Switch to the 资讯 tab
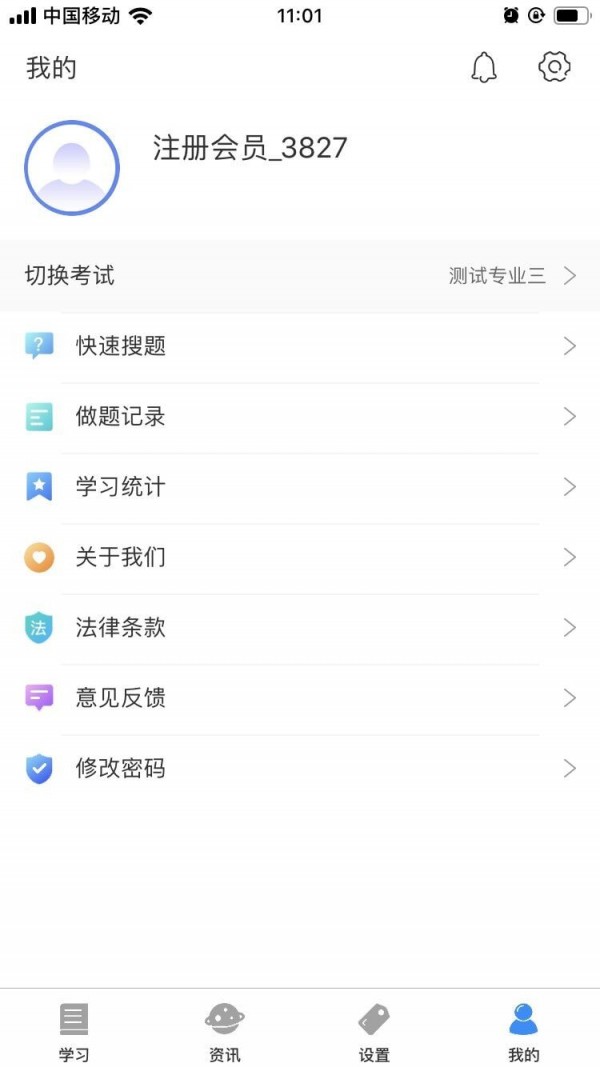This screenshot has width=600, height=1067. pyautogui.click(x=224, y=1032)
